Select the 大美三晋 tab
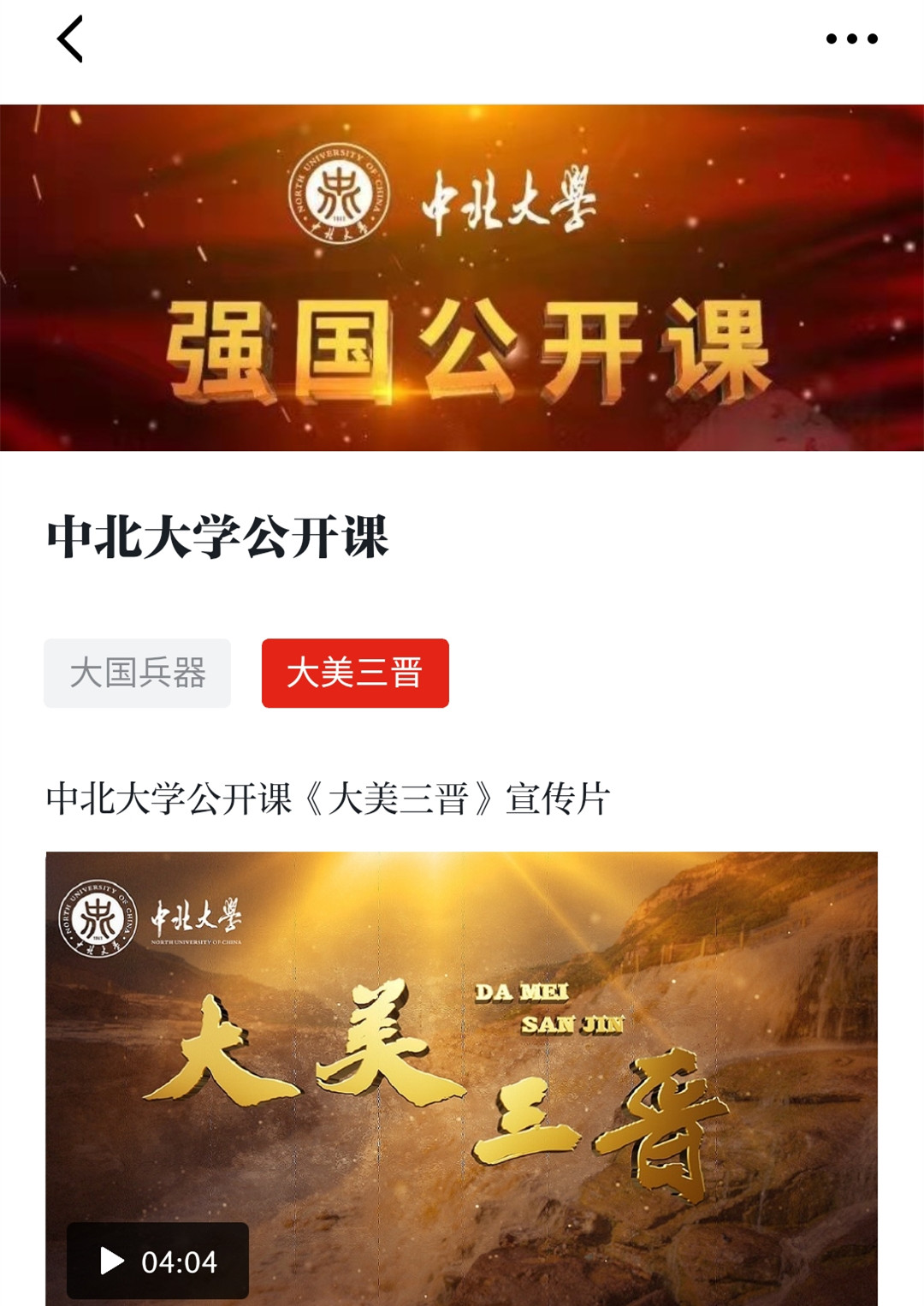 (x=355, y=673)
